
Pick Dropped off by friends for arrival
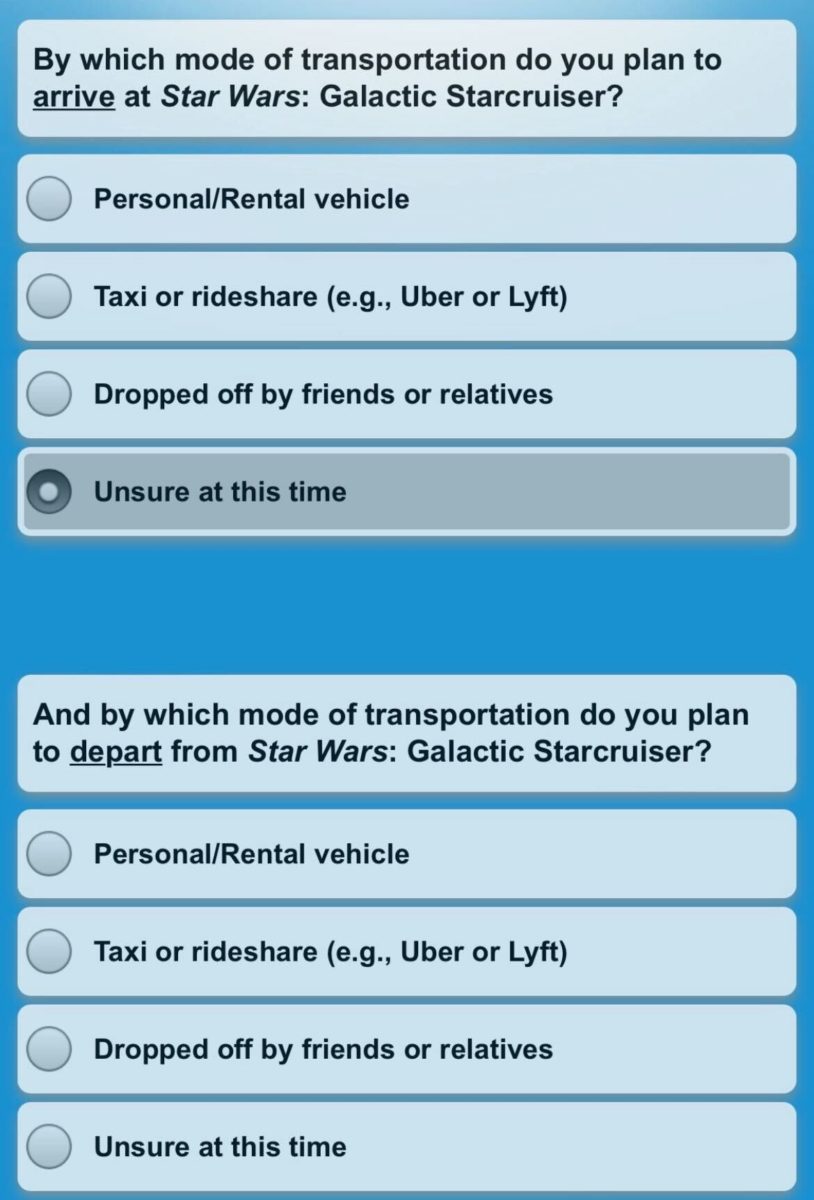(48, 394)
